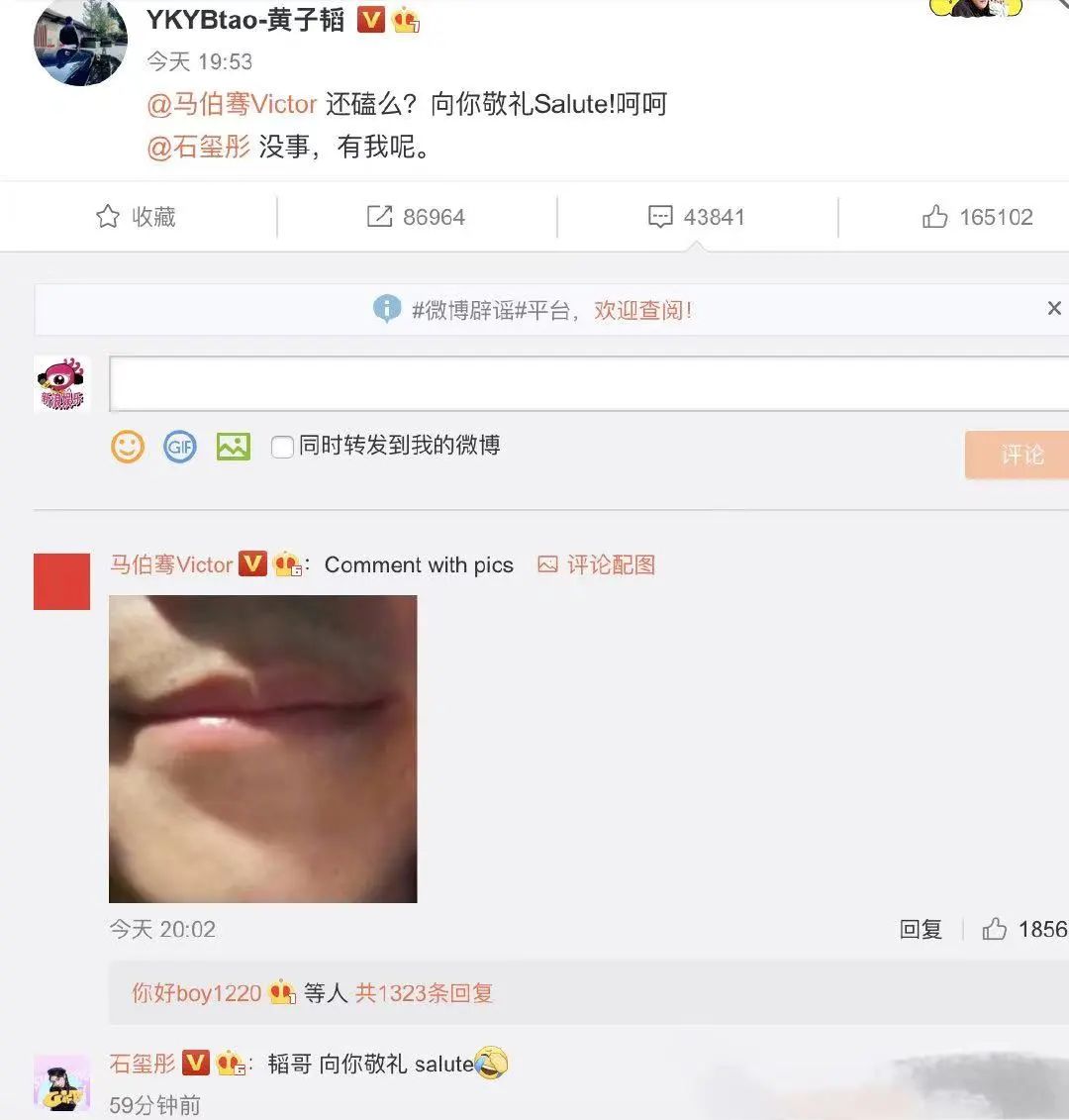Viewport: 1069px width, 1120px height.
Task: Insert a GIF into the comment
Action: coord(180,447)
